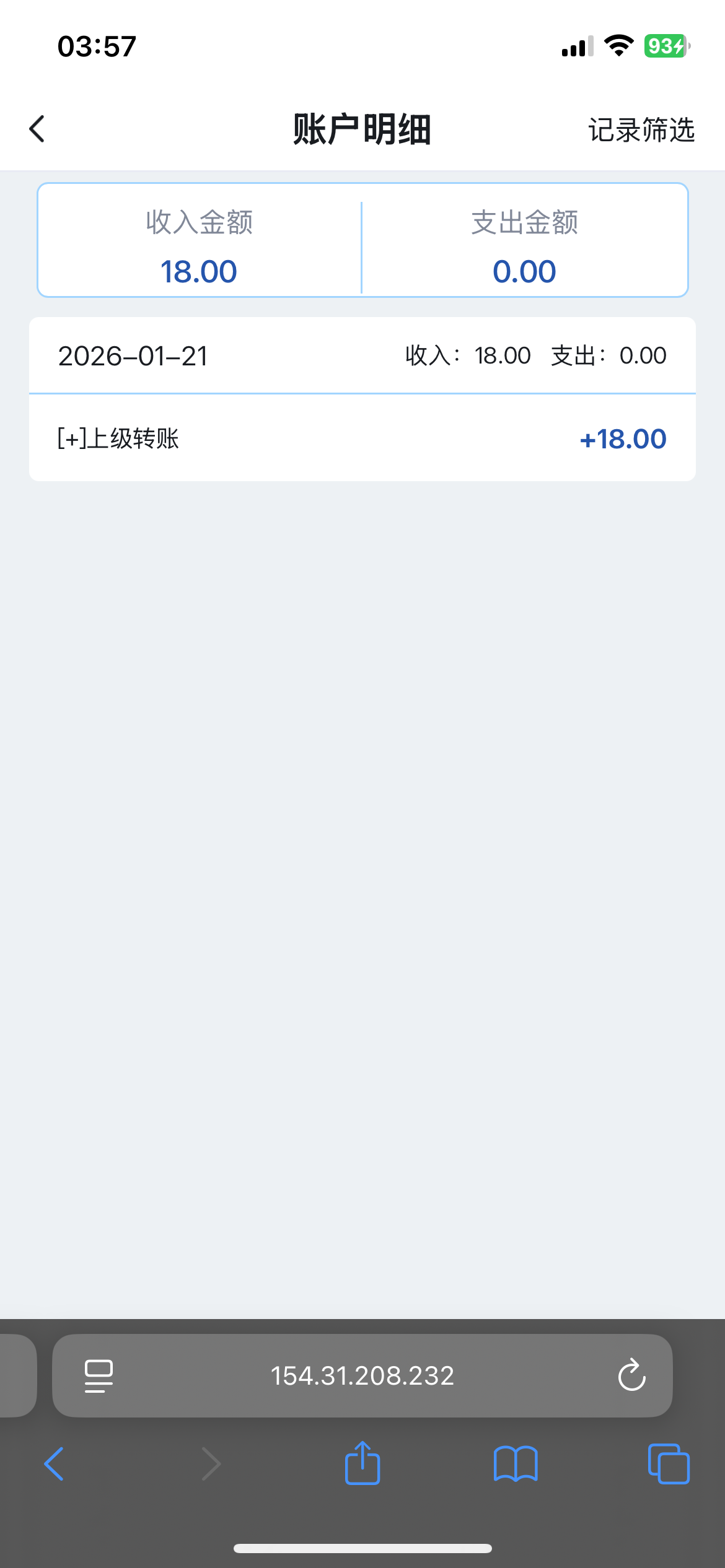Open browser bookmarks
The width and height of the screenshot is (725, 1568).
[516, 1464]
